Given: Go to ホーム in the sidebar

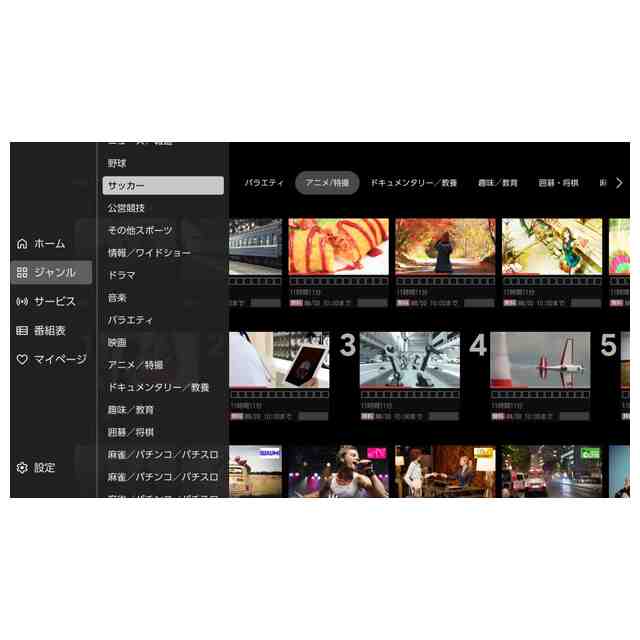Looking at the screenshot, I should [x=42, y=244].
